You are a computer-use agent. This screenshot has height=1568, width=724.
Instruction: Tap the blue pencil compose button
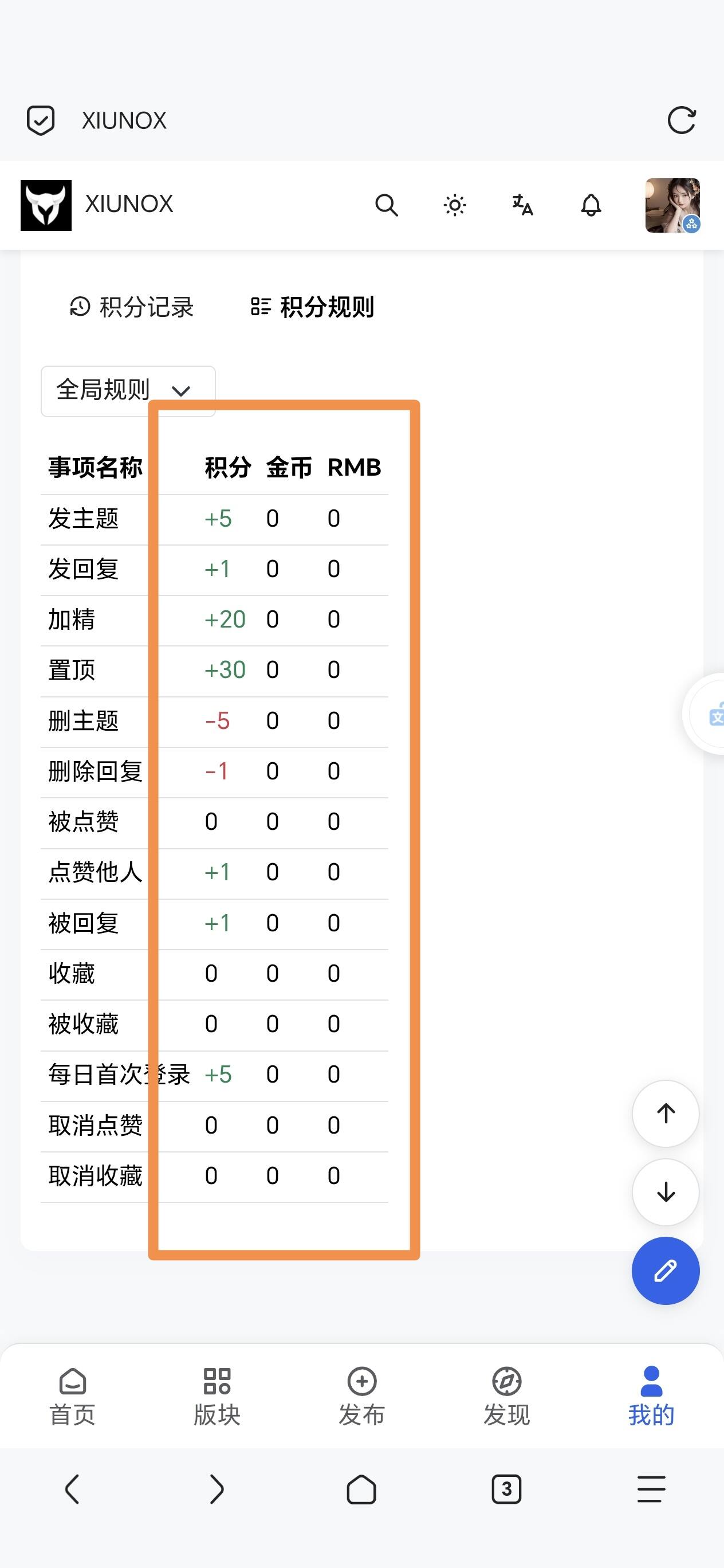point(666,1271)
